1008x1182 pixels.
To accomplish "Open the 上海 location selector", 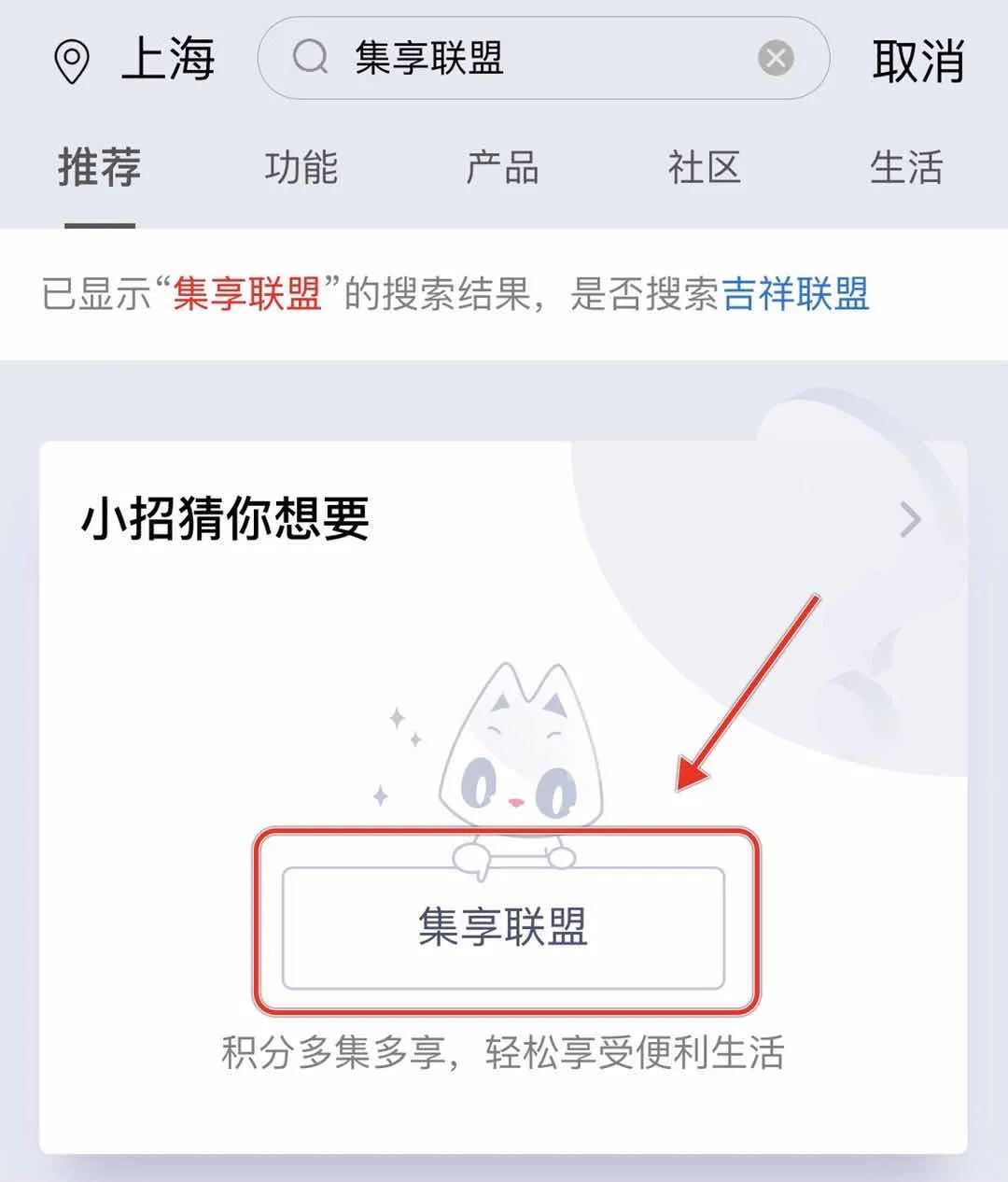I will (135, 61).
